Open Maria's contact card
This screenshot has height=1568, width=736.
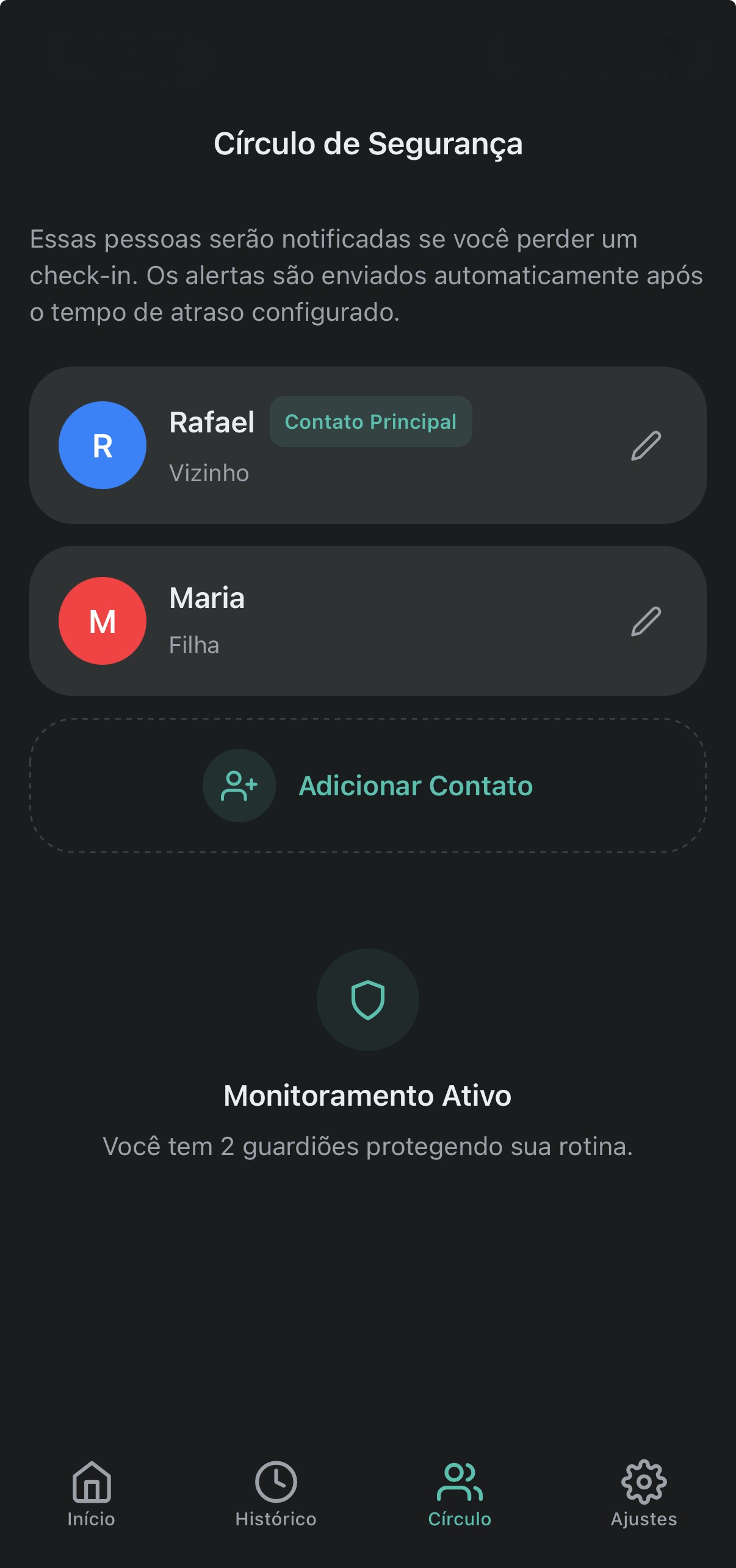(366, 621)
